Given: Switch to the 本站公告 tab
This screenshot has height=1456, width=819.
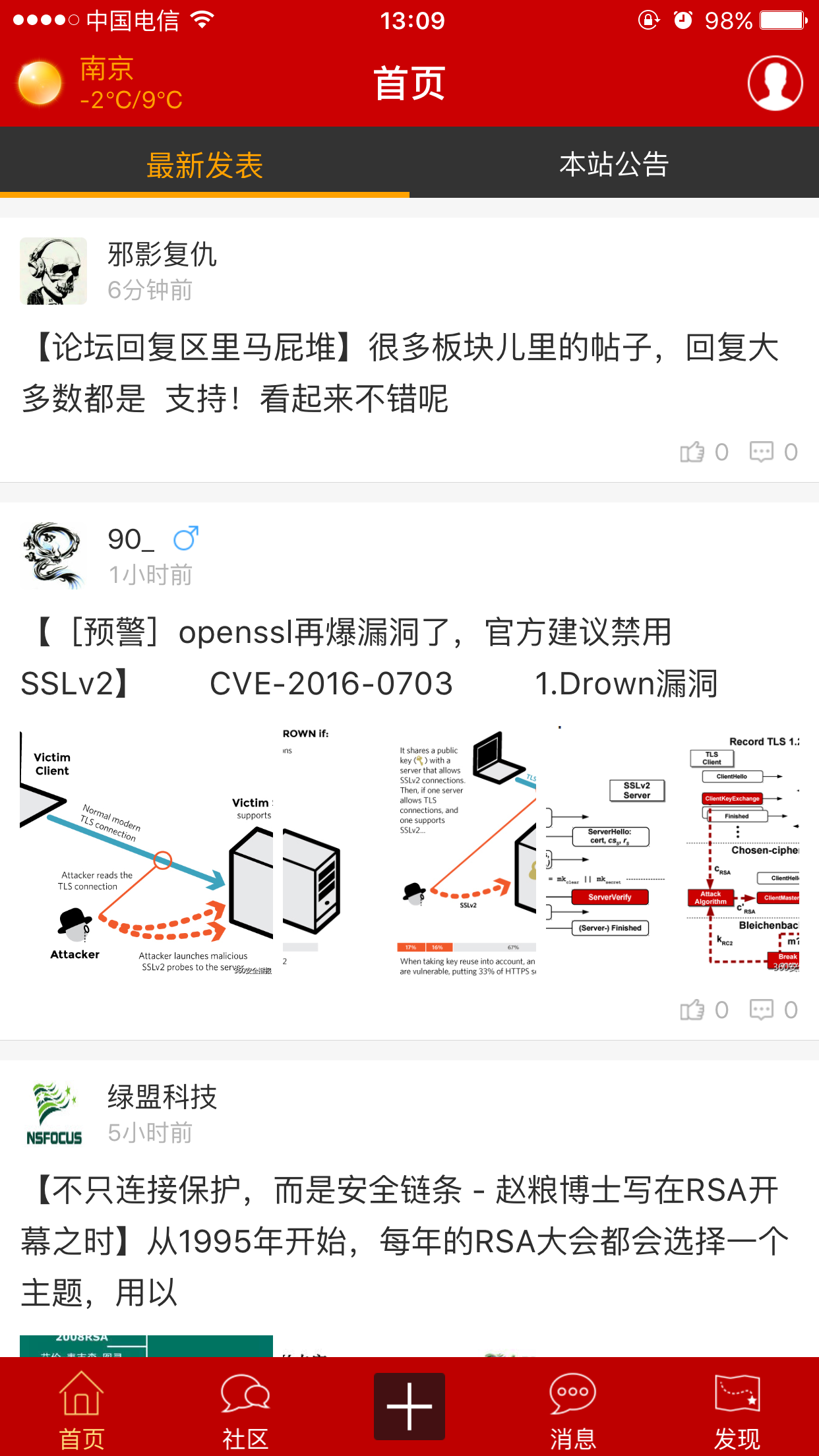Looking at the screenshot, I should [x=614, y=163].
